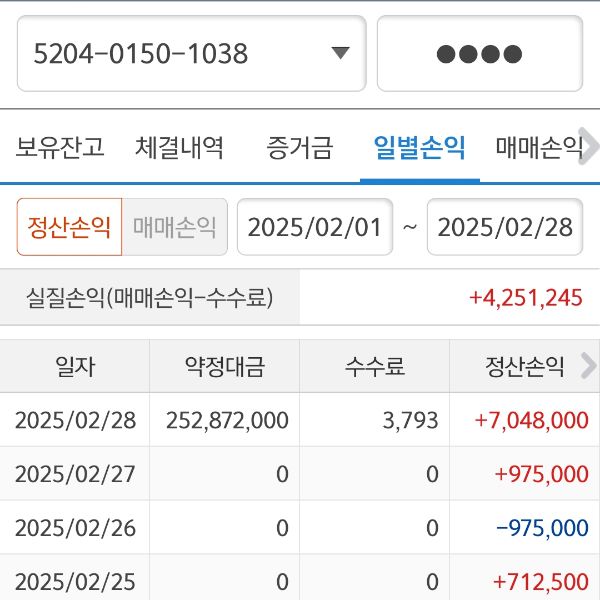The image size is (600, 600).
Task: Open the 증거금 tab
Action: coord(299,149)
